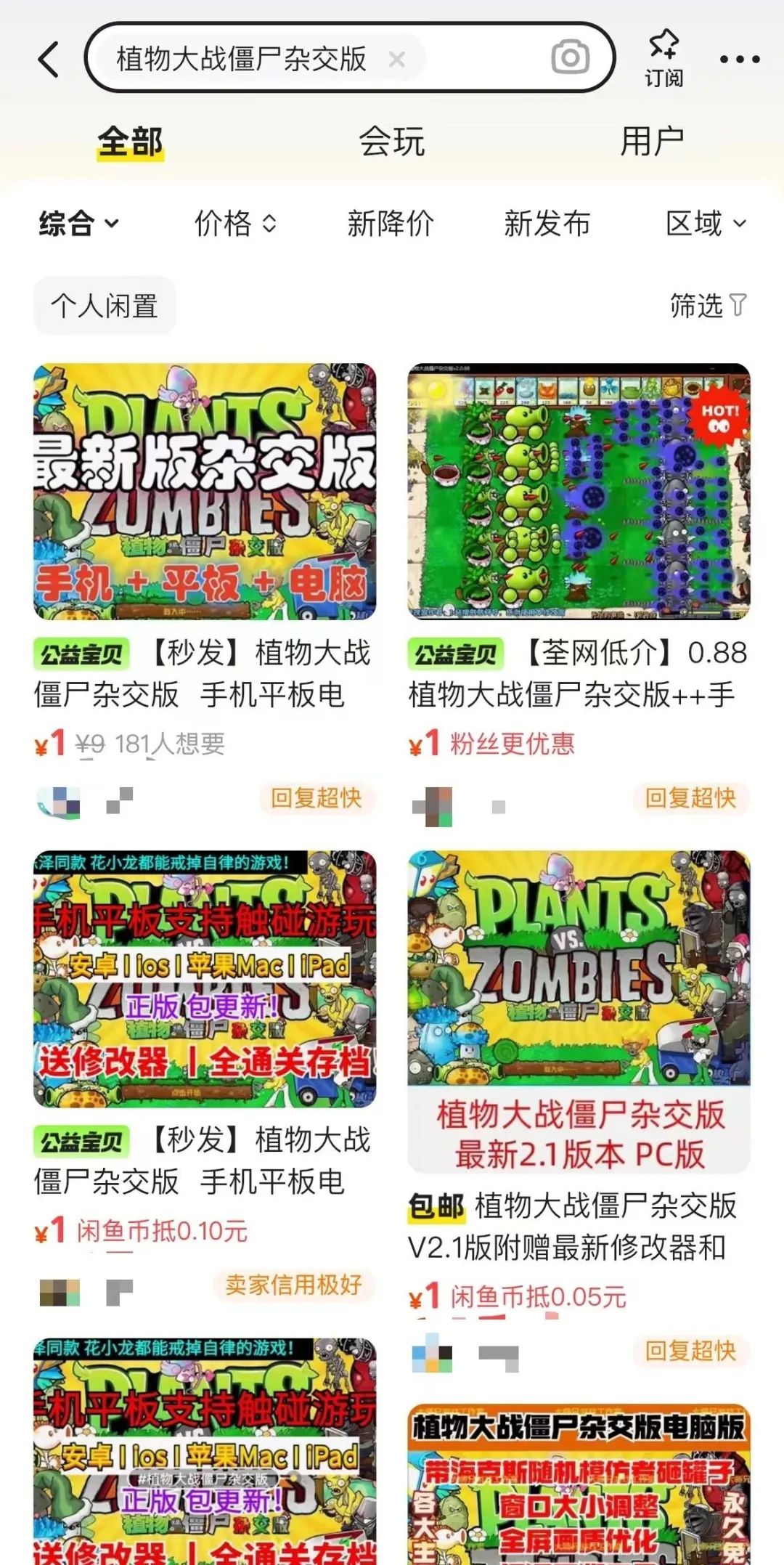Open listing with 最新版杂交版 image
Image resolution: width=784 pixels, height=1565 pixels.
(205, 492)
